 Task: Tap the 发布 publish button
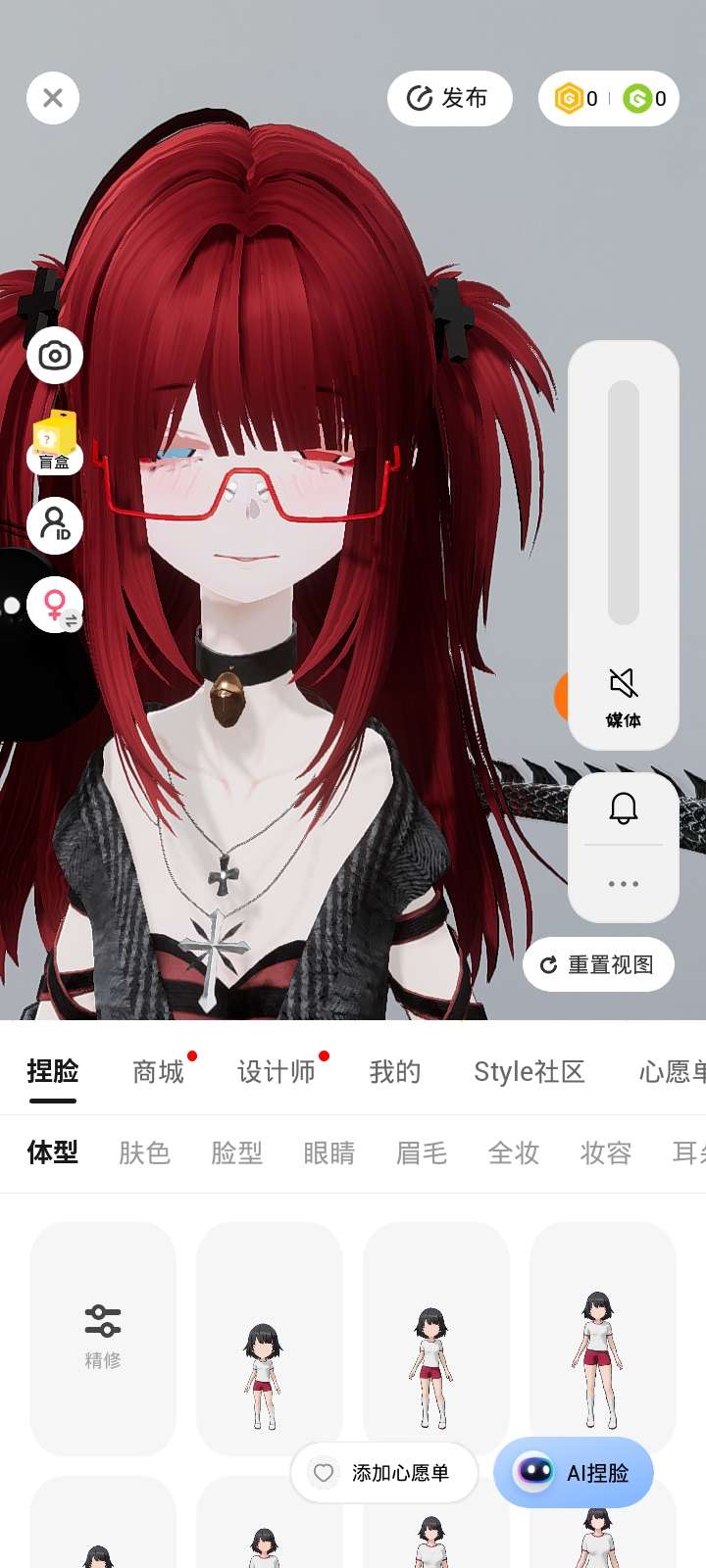tap(449, 98)
